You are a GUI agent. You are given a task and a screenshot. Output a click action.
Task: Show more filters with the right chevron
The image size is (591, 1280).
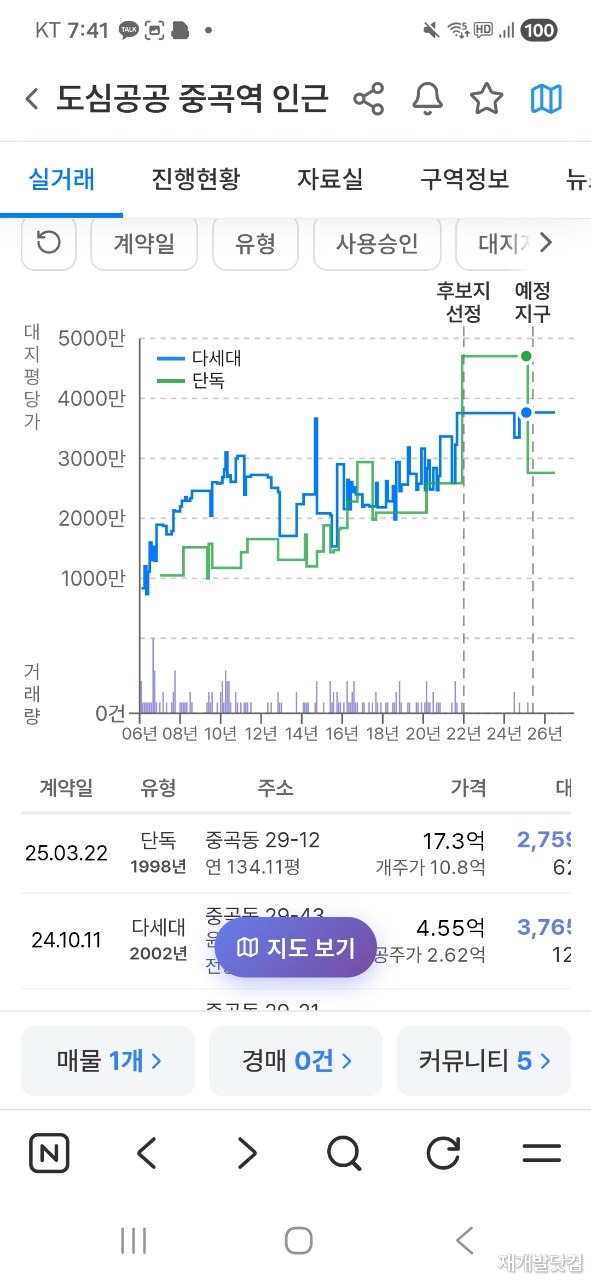546,242
